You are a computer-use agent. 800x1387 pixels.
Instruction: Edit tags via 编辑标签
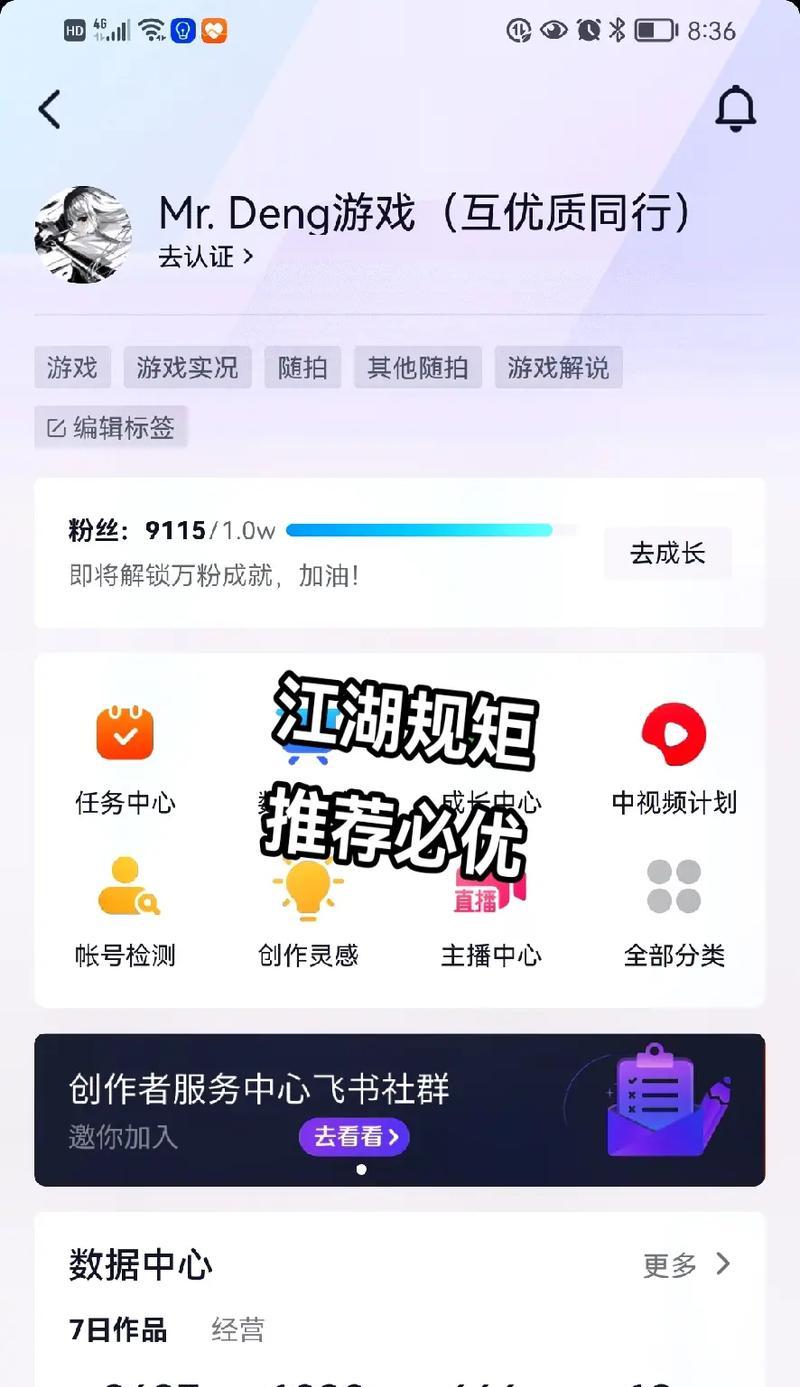pos(111,428)
